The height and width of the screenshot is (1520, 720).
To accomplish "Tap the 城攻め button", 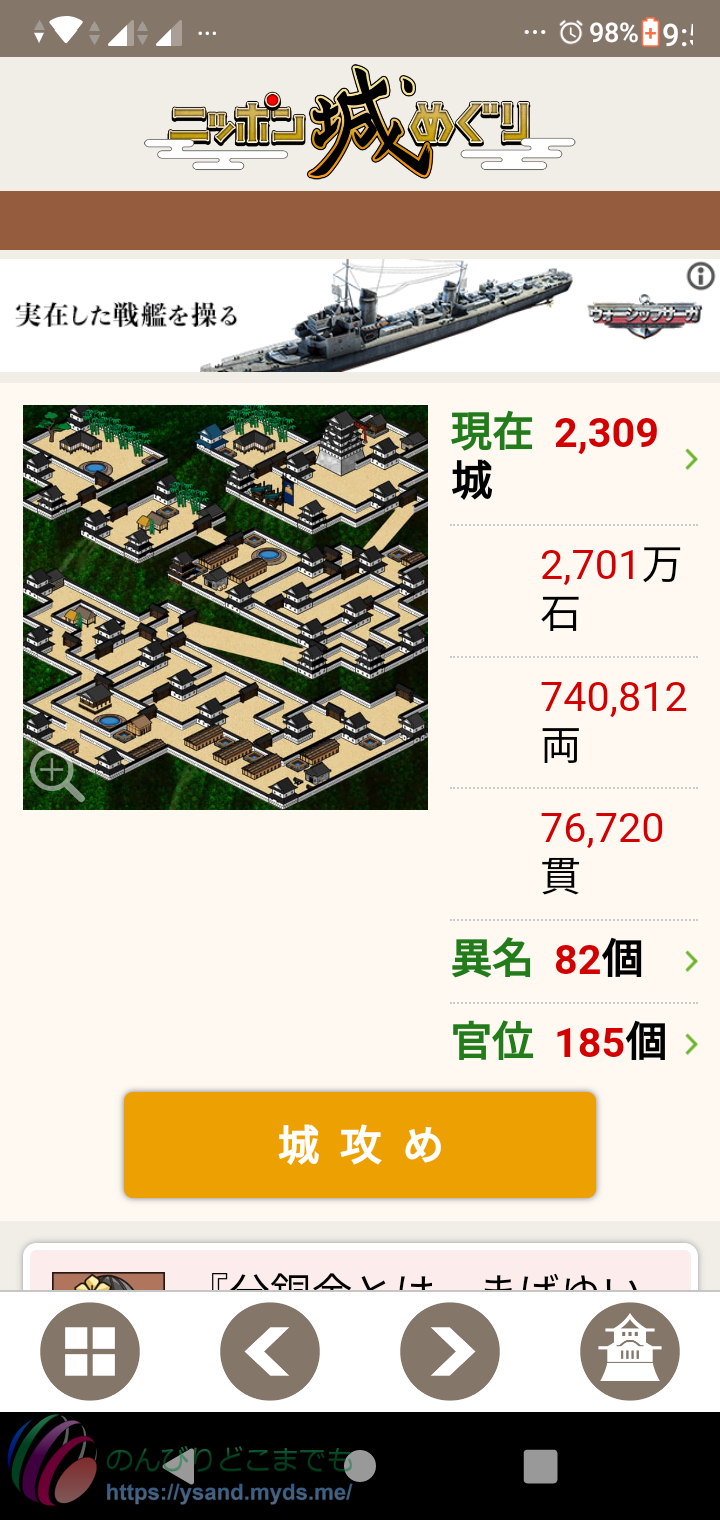I will (x=360, y=1144).
